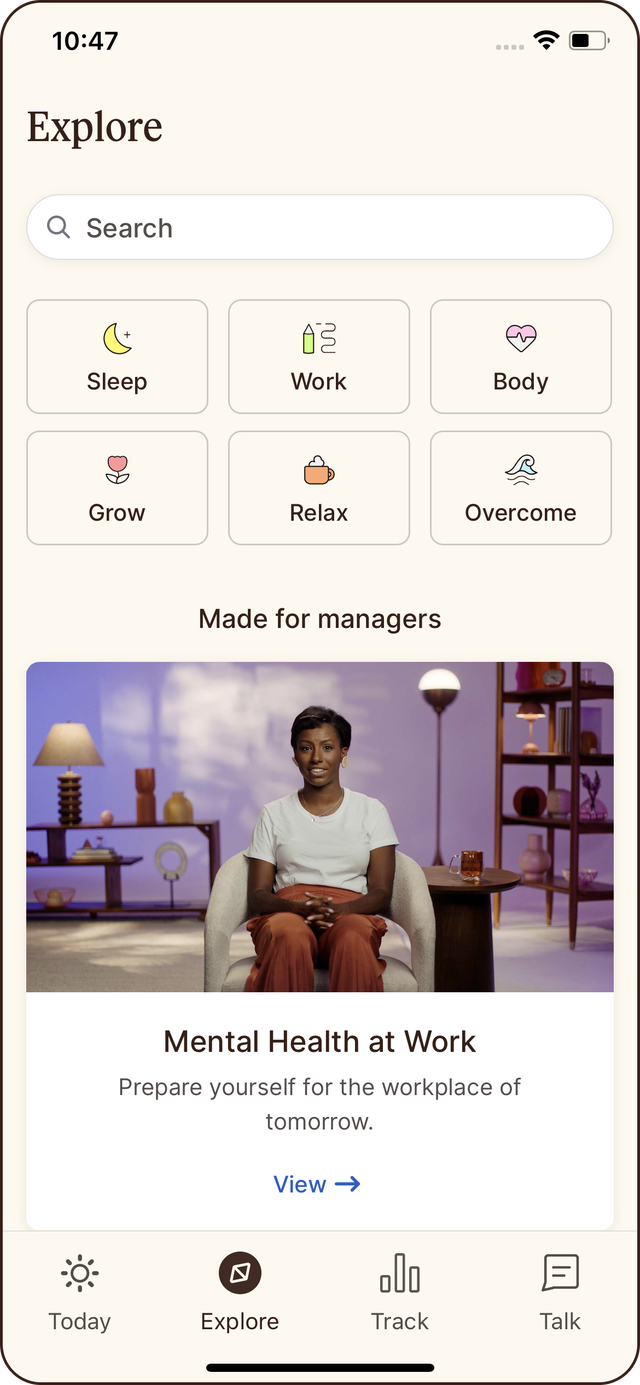The height and width of the screenshot is (1385, 640).
Task: Open the Work category
Action: click(319, 357)
